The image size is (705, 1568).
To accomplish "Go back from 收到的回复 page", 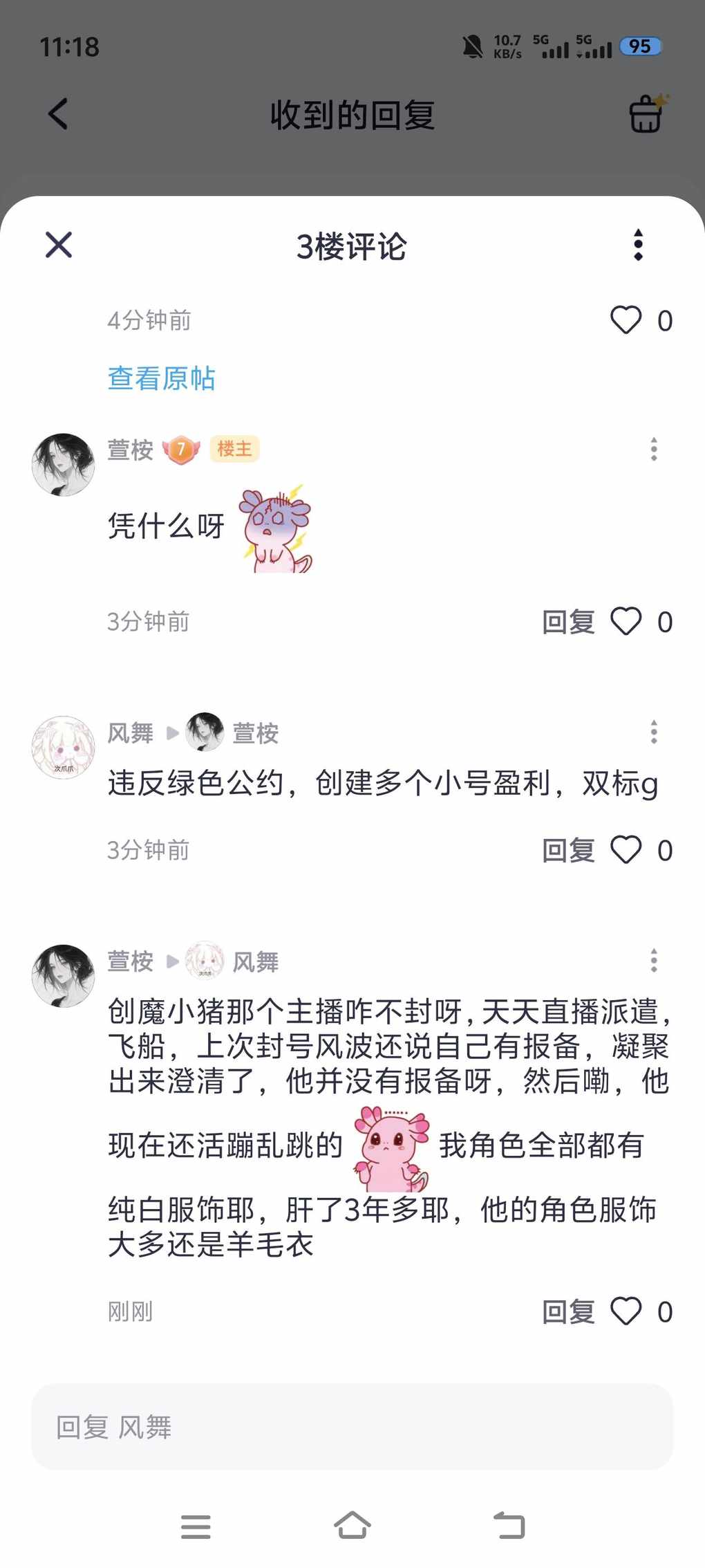I will 59,114.
